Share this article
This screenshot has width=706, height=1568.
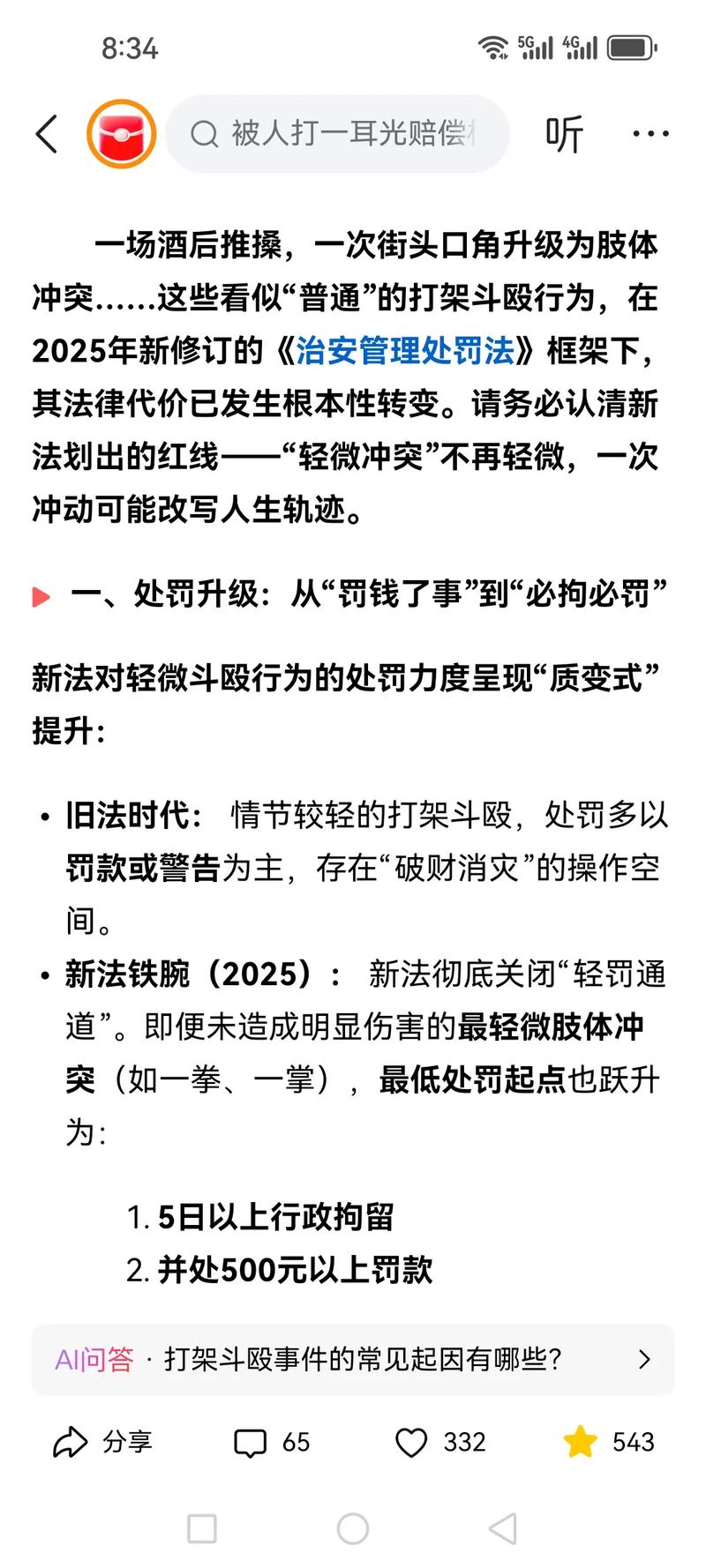102,1442
